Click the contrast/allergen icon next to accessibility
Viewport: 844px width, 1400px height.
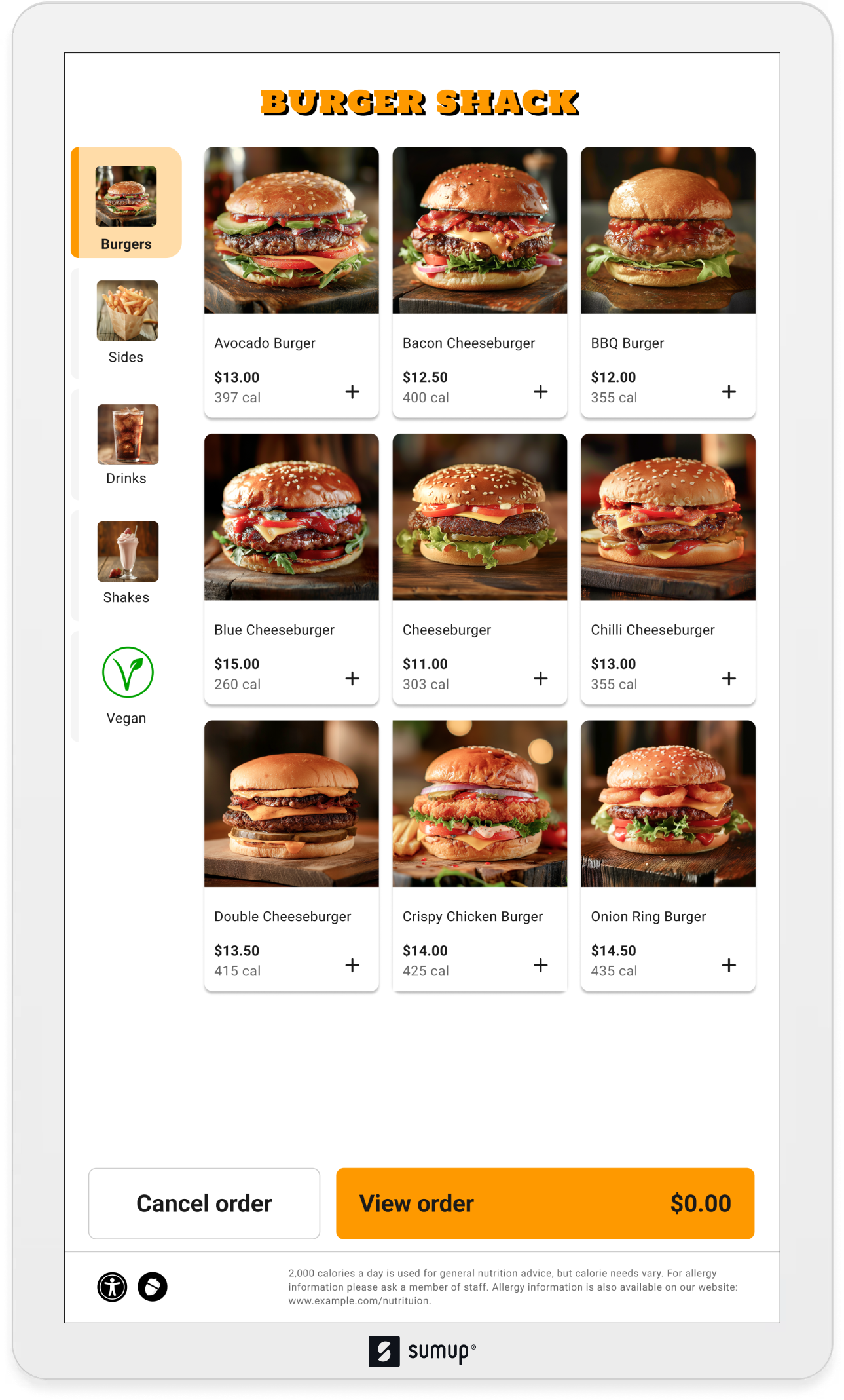click(152, 1285)
